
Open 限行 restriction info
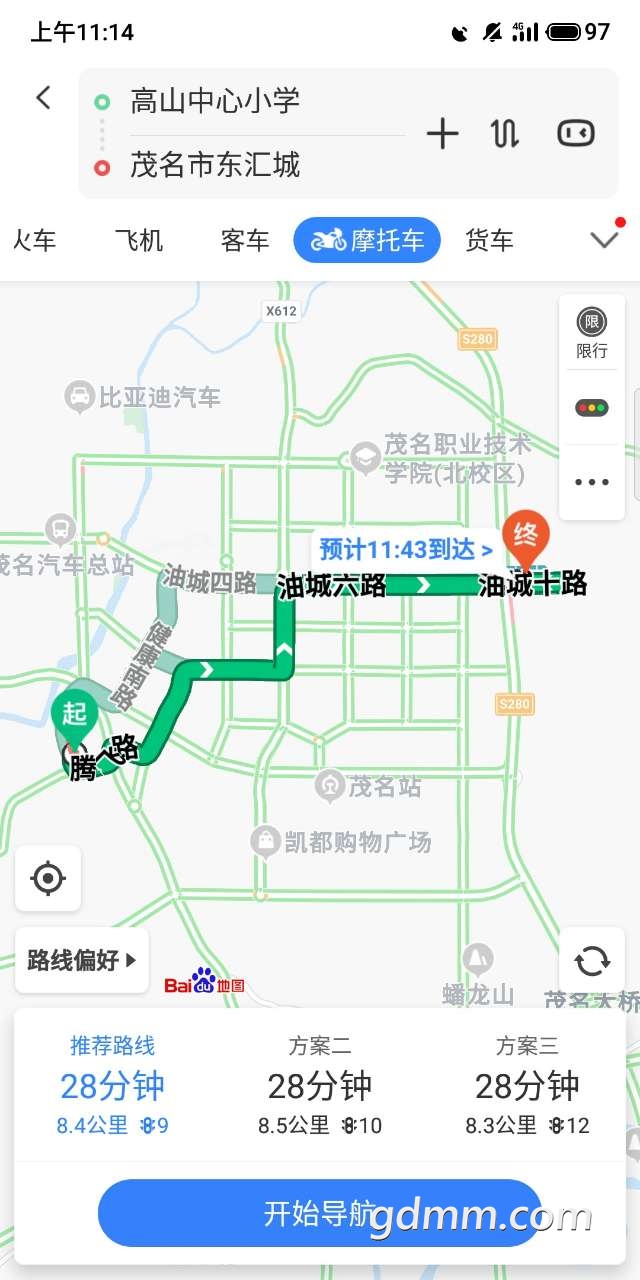click(592, 333)
